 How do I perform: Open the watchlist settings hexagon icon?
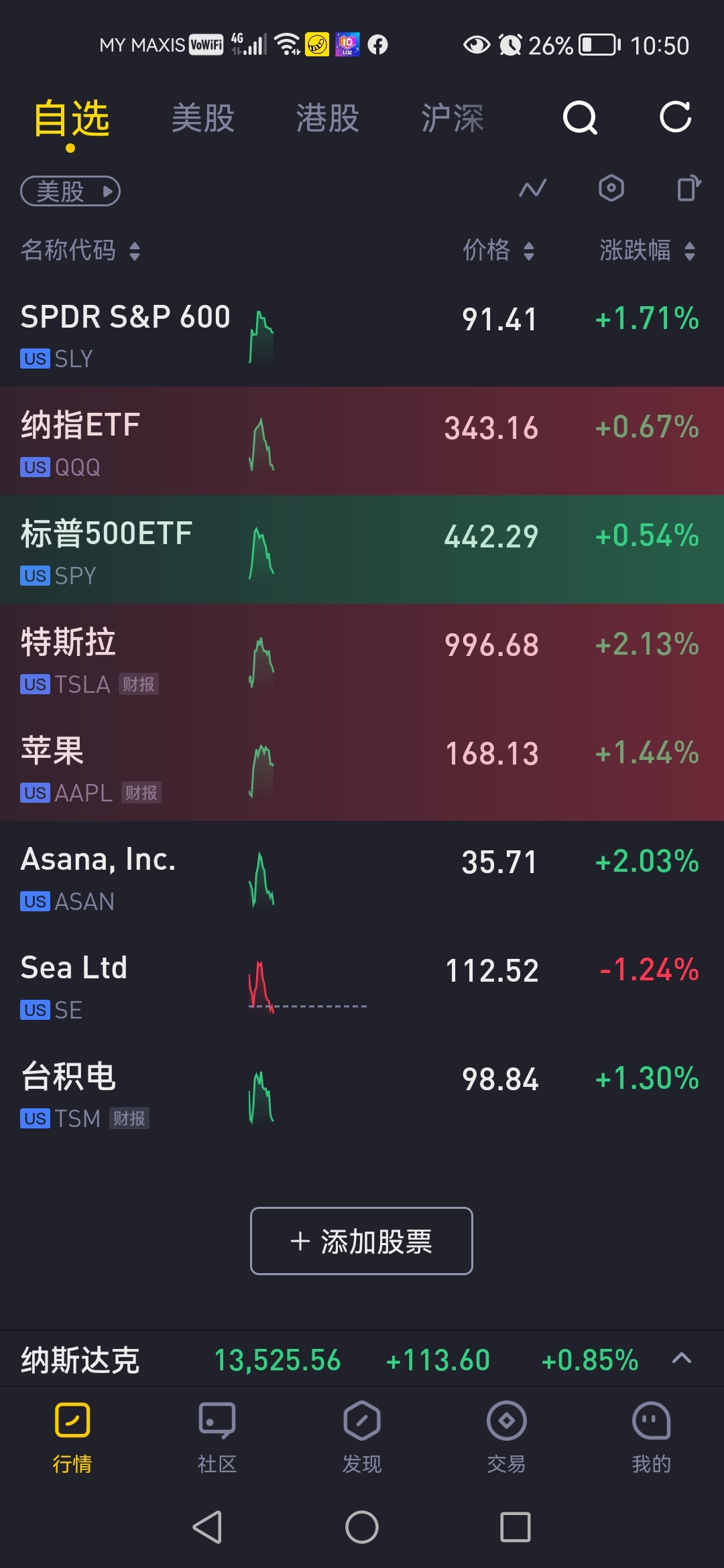[x=611, y=188]
